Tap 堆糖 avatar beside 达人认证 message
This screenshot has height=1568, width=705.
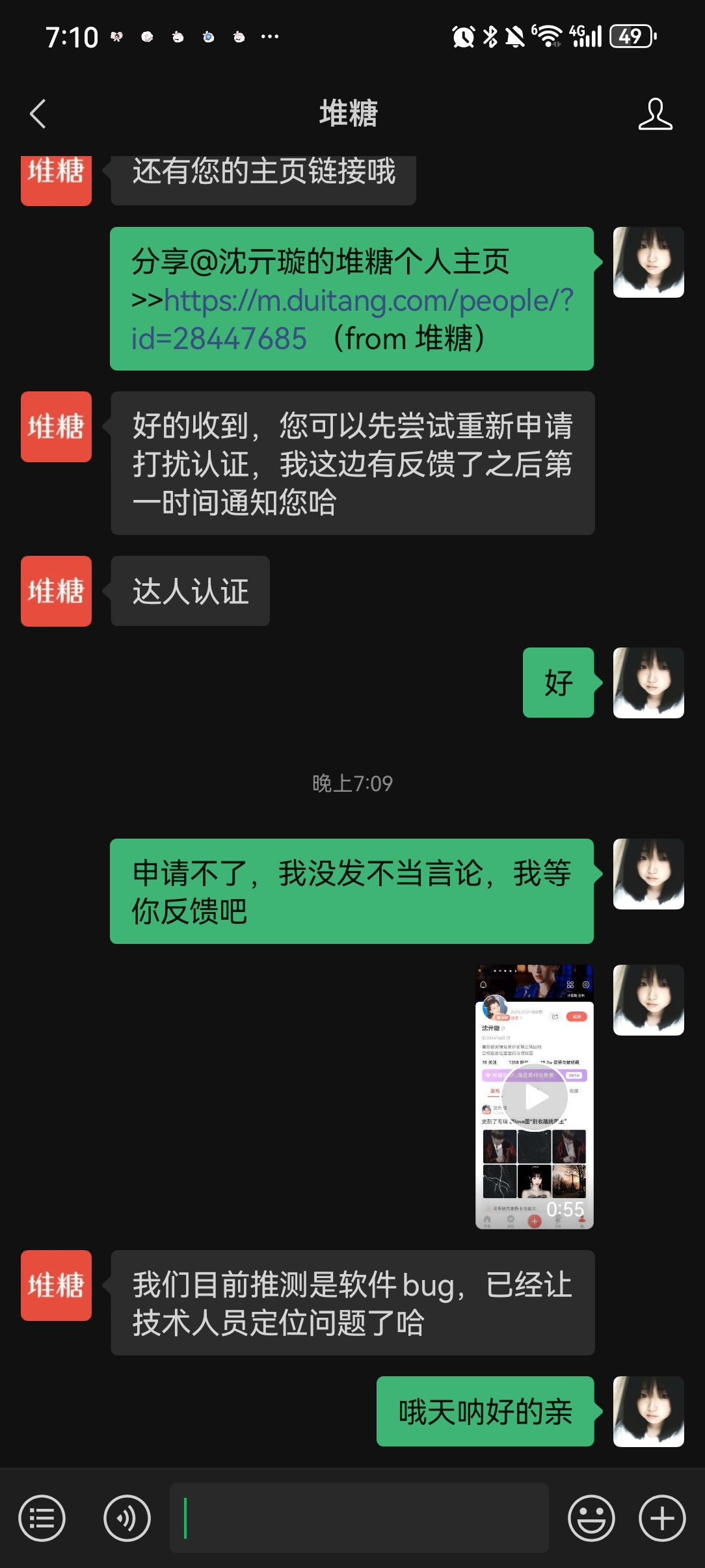click(x=57, y=591)
